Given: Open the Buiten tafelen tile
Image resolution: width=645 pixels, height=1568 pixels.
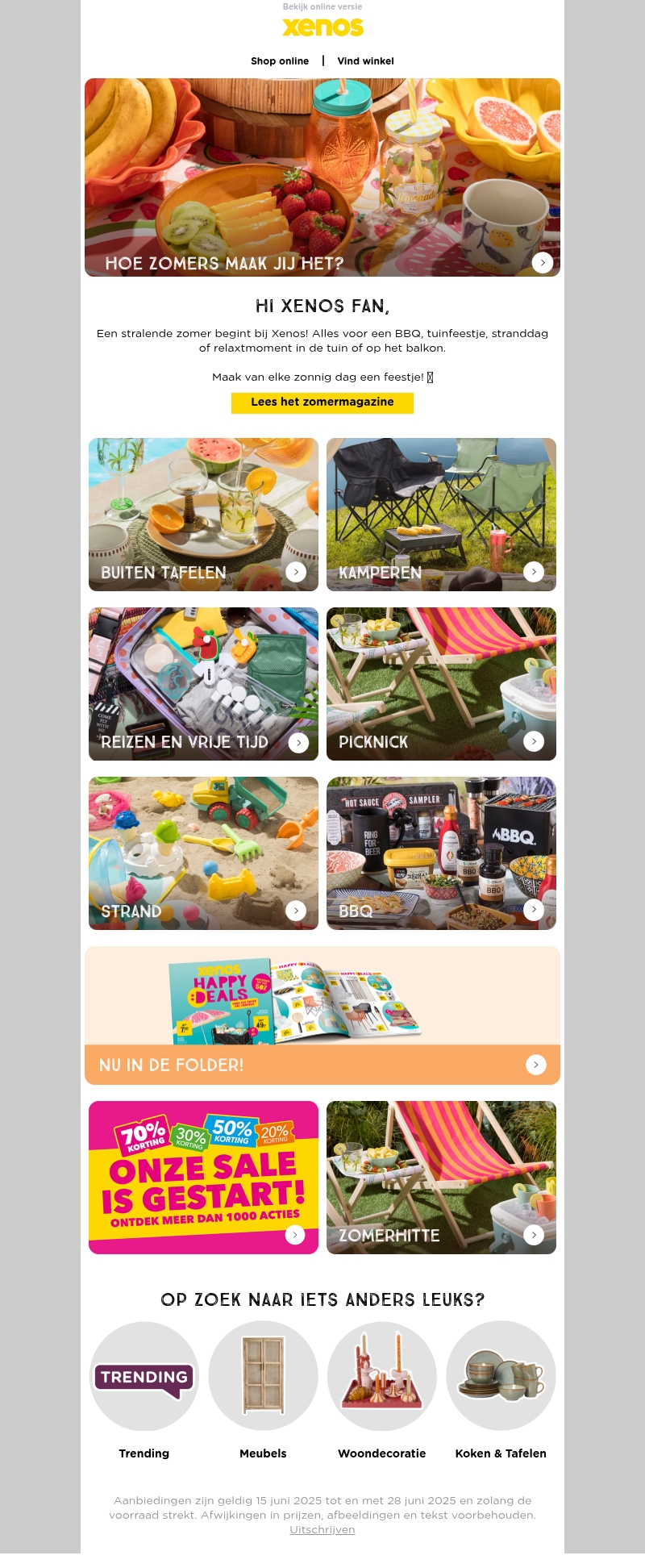Looking at the screenshot, I should 203,515.
